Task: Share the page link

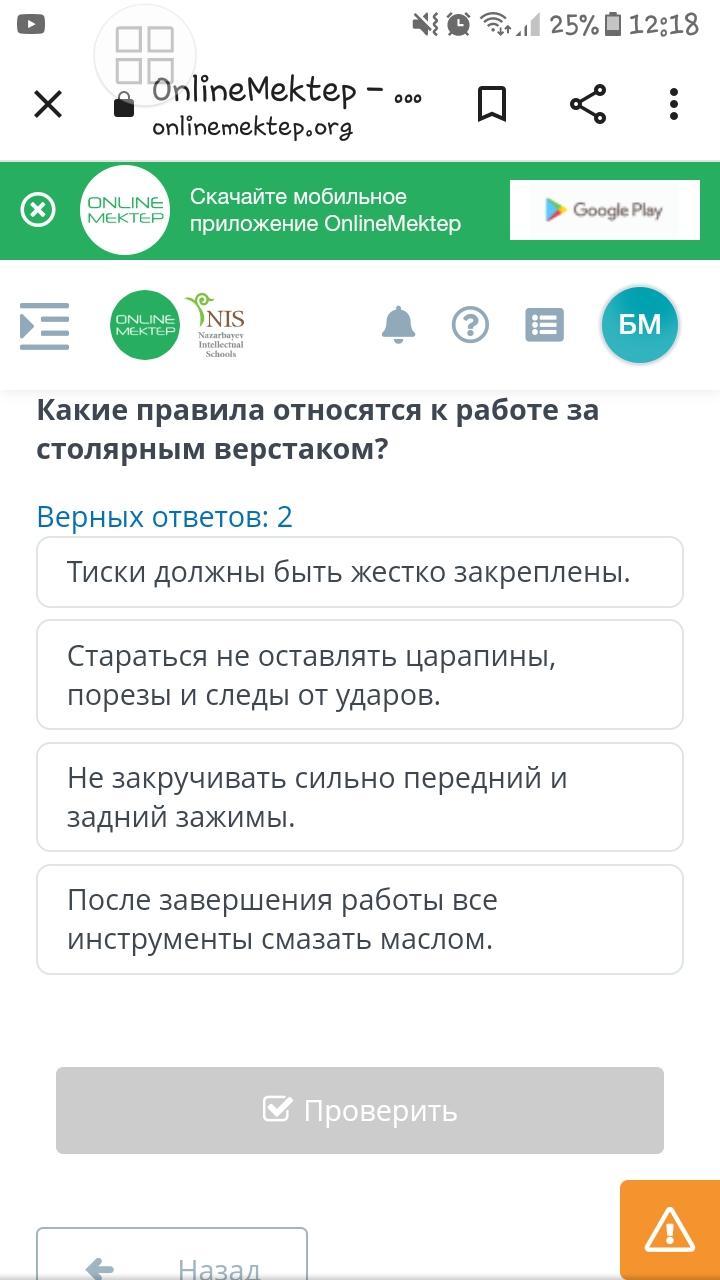Action: (588, 104)
